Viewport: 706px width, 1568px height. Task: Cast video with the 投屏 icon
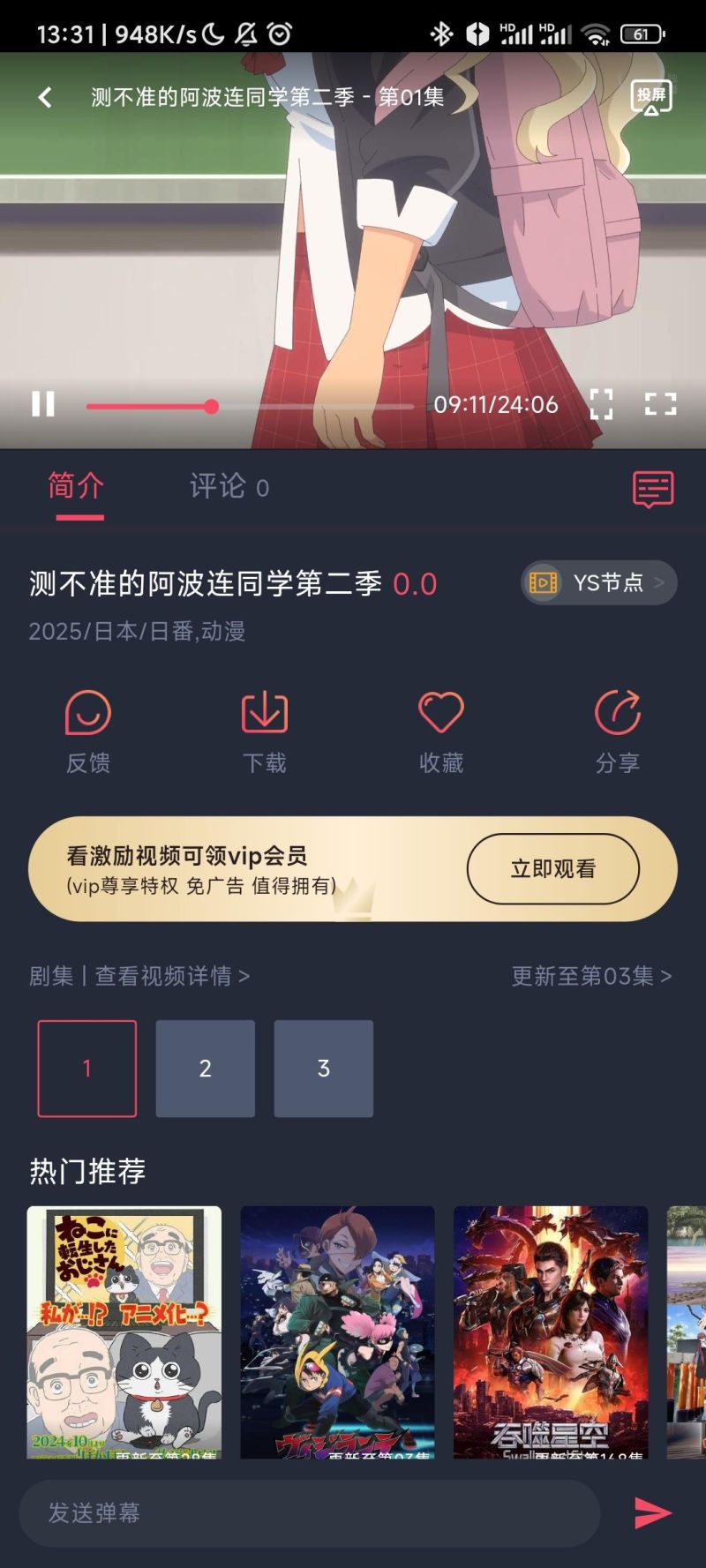click(x=651, y=97)
